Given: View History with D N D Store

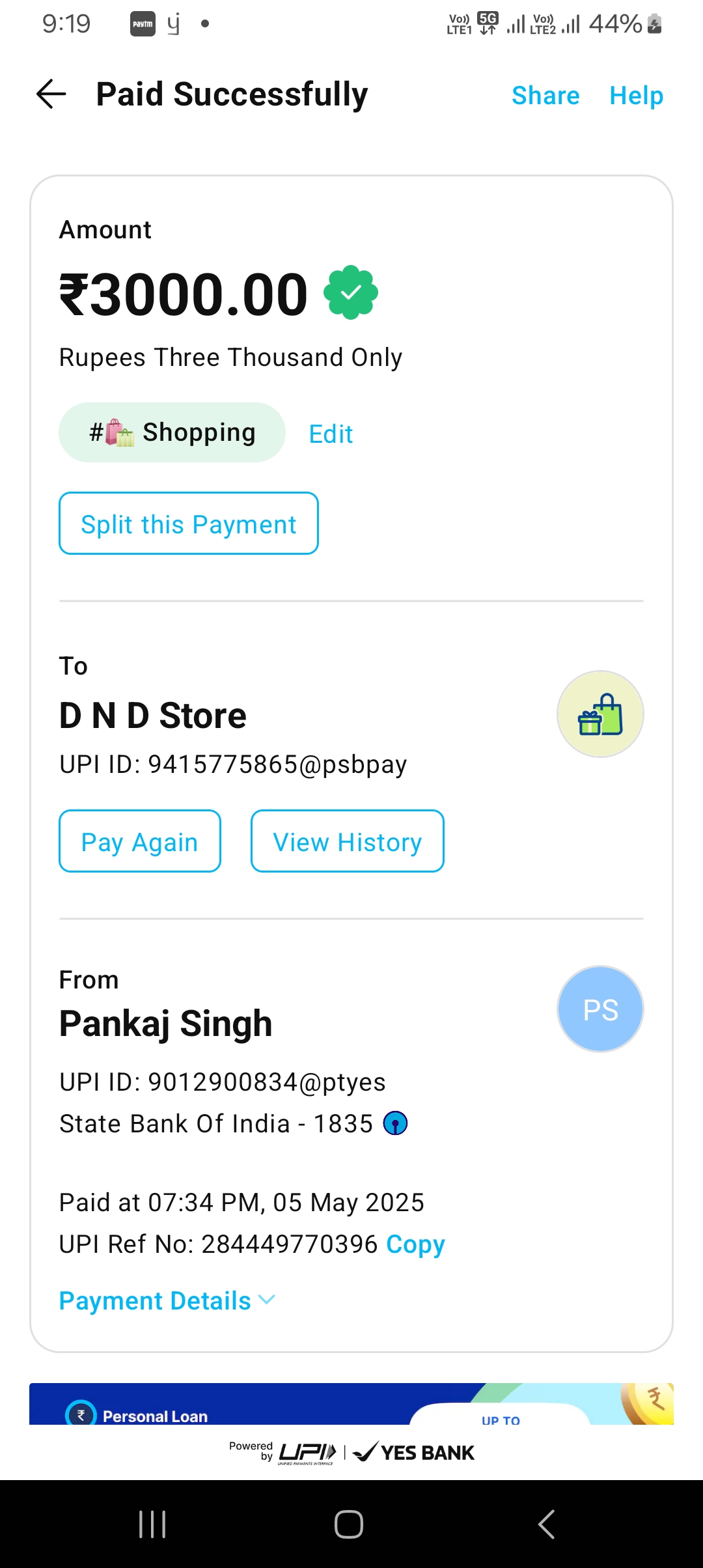Looking at the screenshot, I should [348, 841].
